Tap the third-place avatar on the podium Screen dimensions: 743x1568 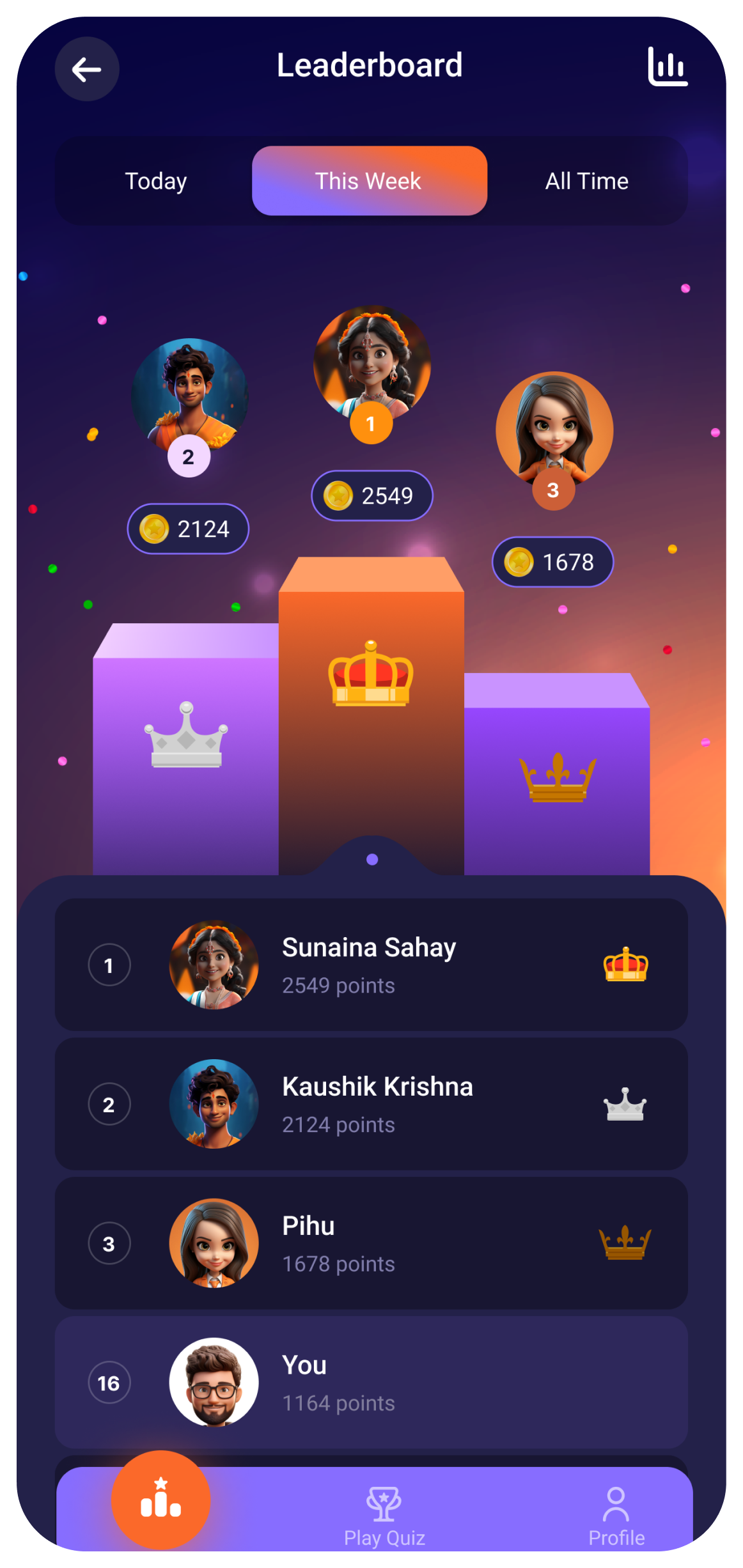[554, 430]
